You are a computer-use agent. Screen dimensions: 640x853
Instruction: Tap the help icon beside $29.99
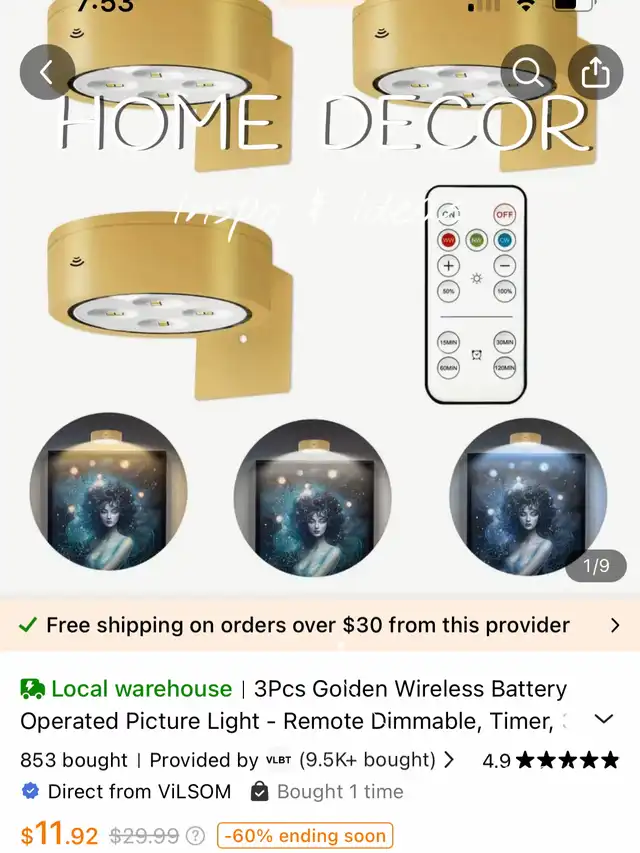pyautogui.click(x=195, y=835)
